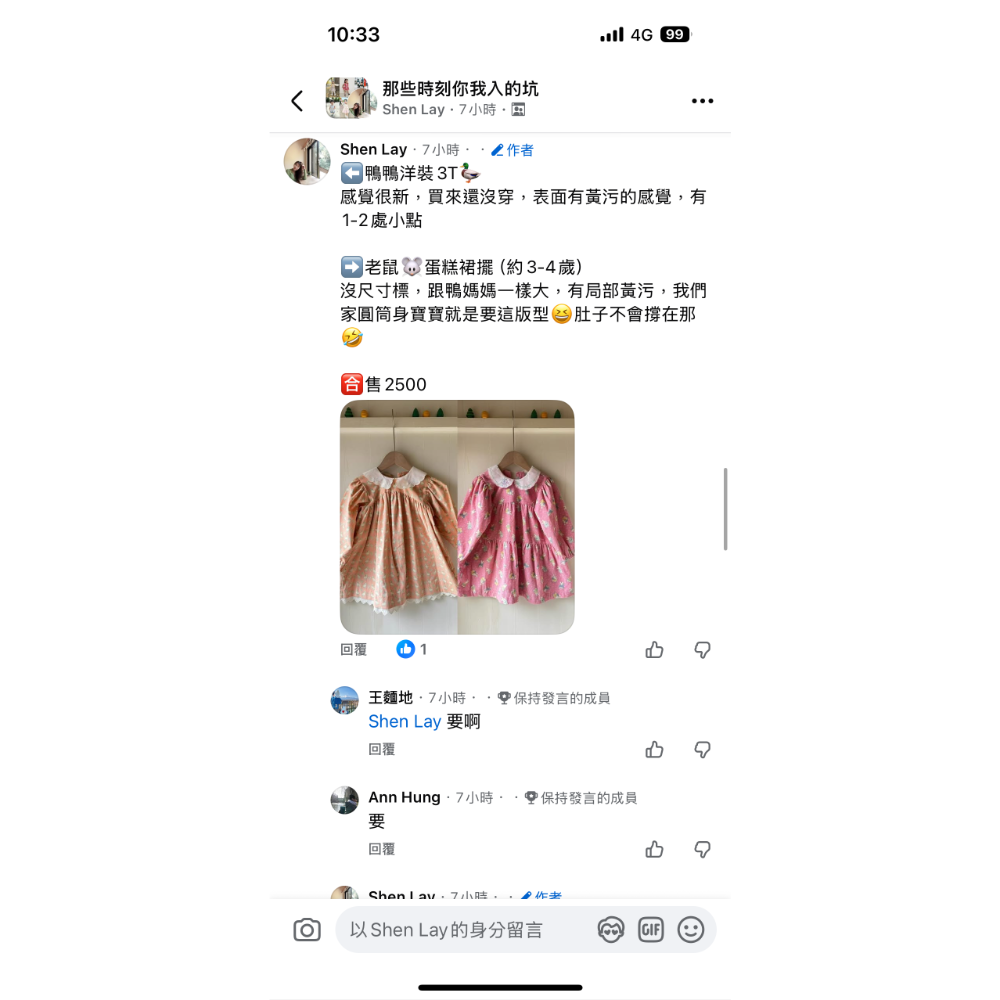
Task: Like Ann Hung's comment with thumbs up
Action: point(654,849)
